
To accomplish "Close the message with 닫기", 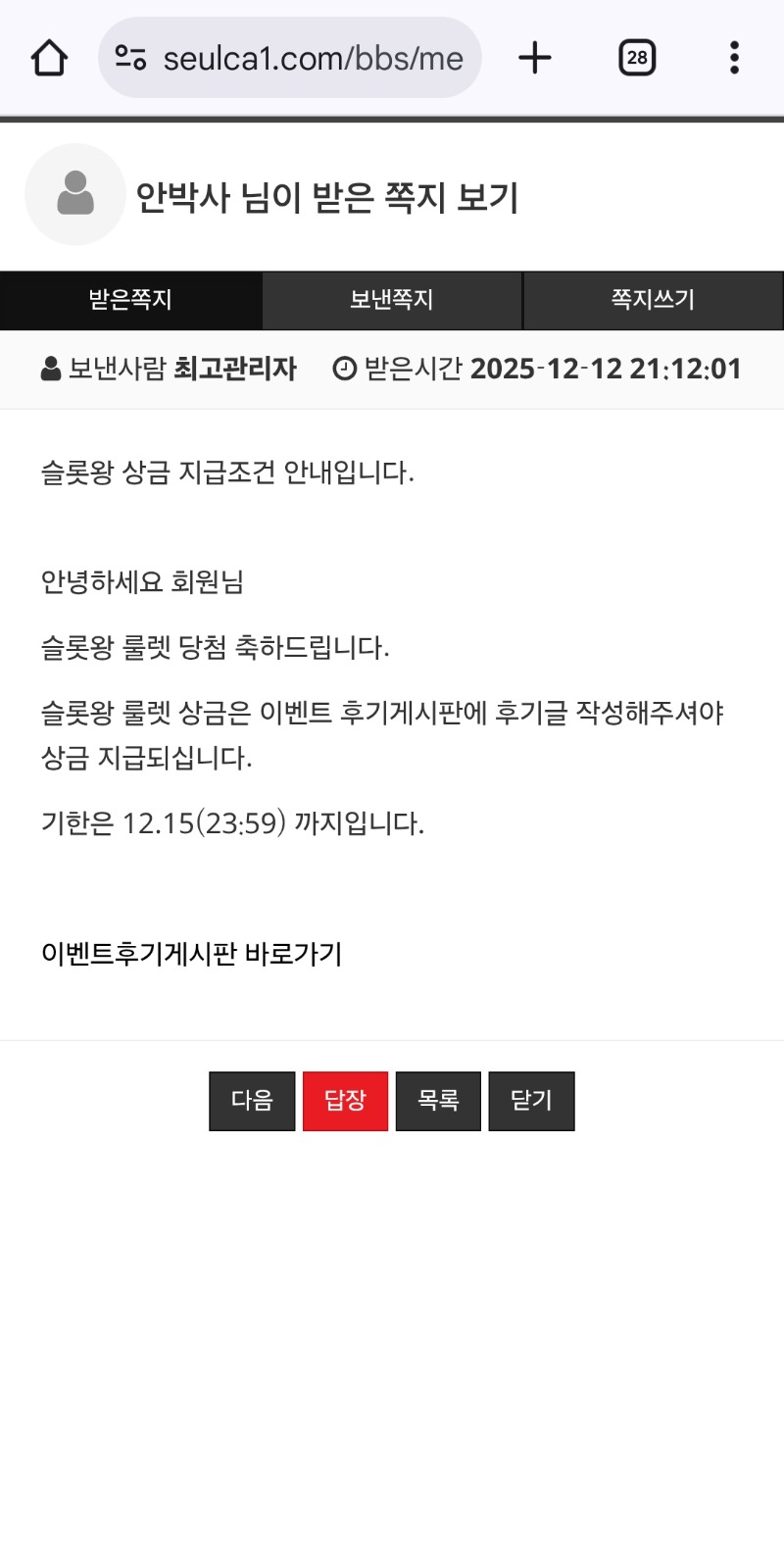I will click(x=531, y=1101).
